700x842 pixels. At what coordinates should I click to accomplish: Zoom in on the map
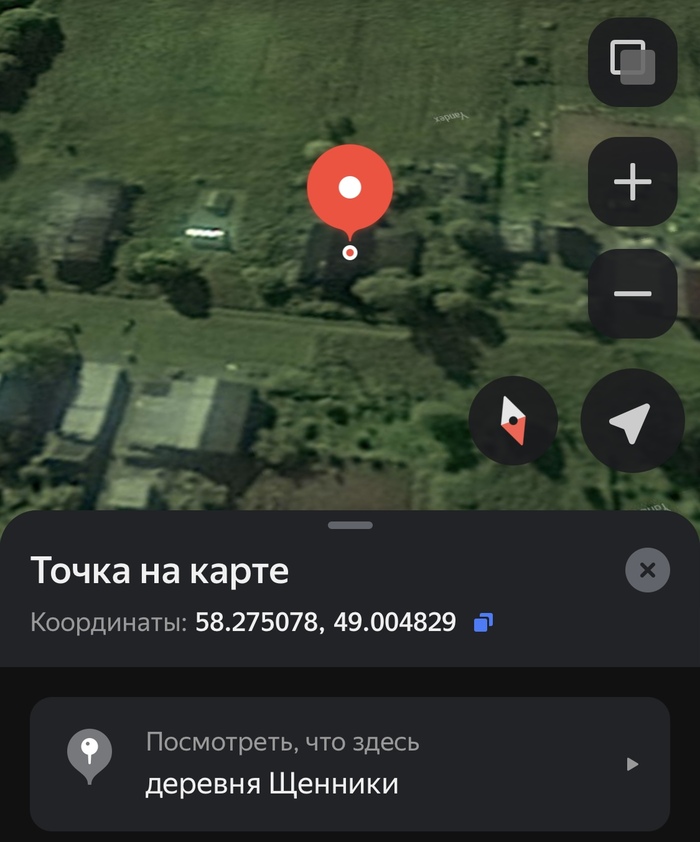point(632,182)
